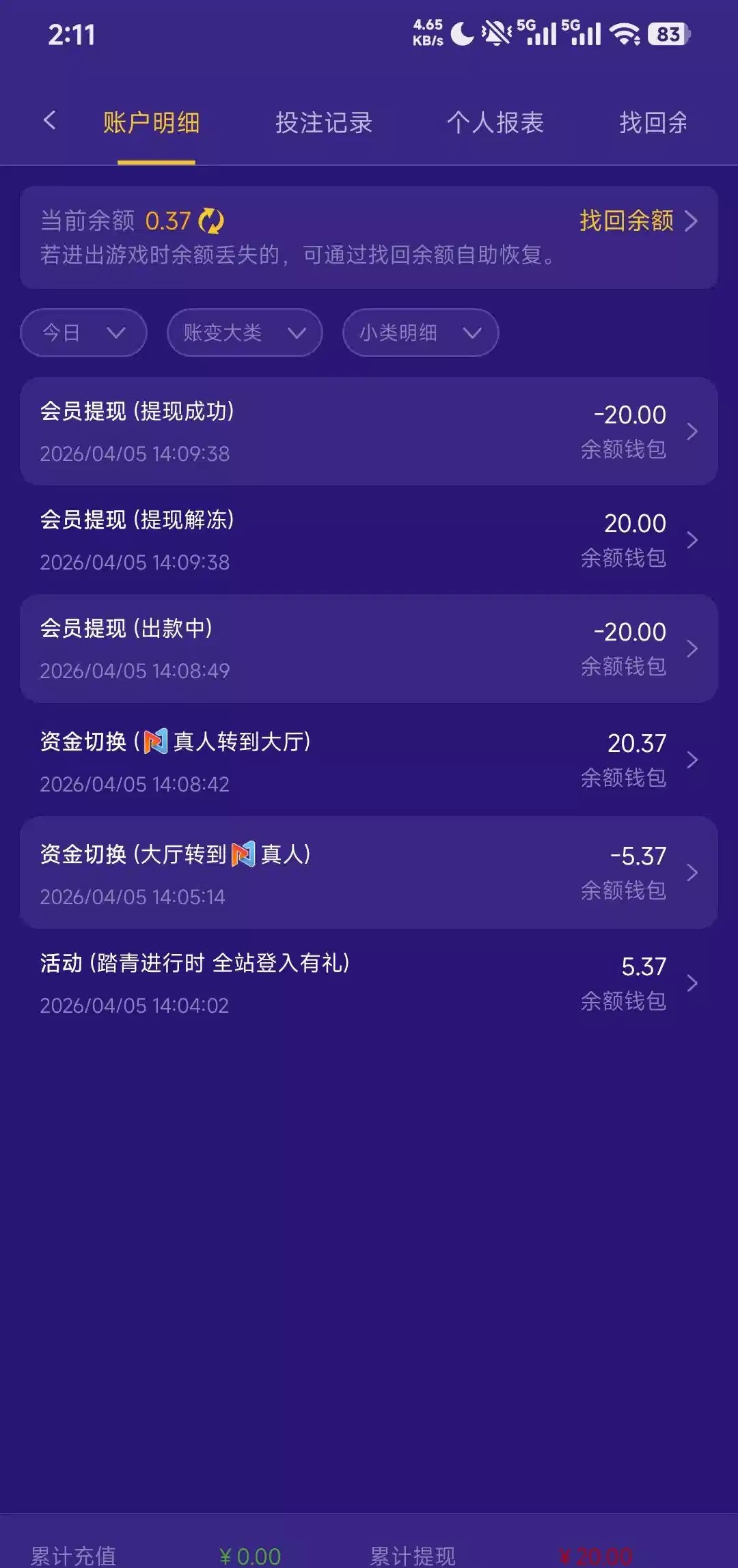This screenshot has width=738, height=1568.
Task: Expand the 小类明细 dropdown
Action: [x=420, y=333]
